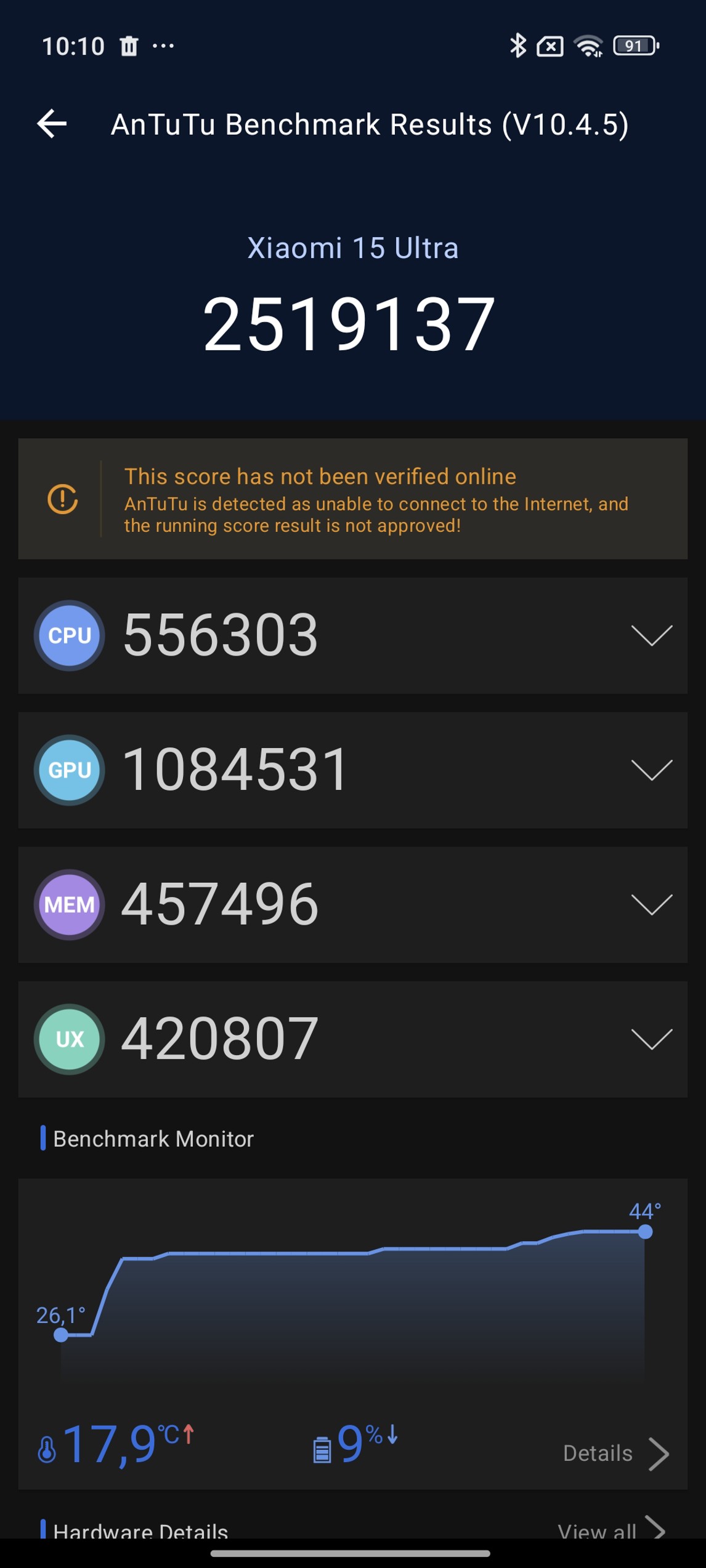Expand the CPU score breakdown
This screenshot has height=1568, width=706.
651,635
